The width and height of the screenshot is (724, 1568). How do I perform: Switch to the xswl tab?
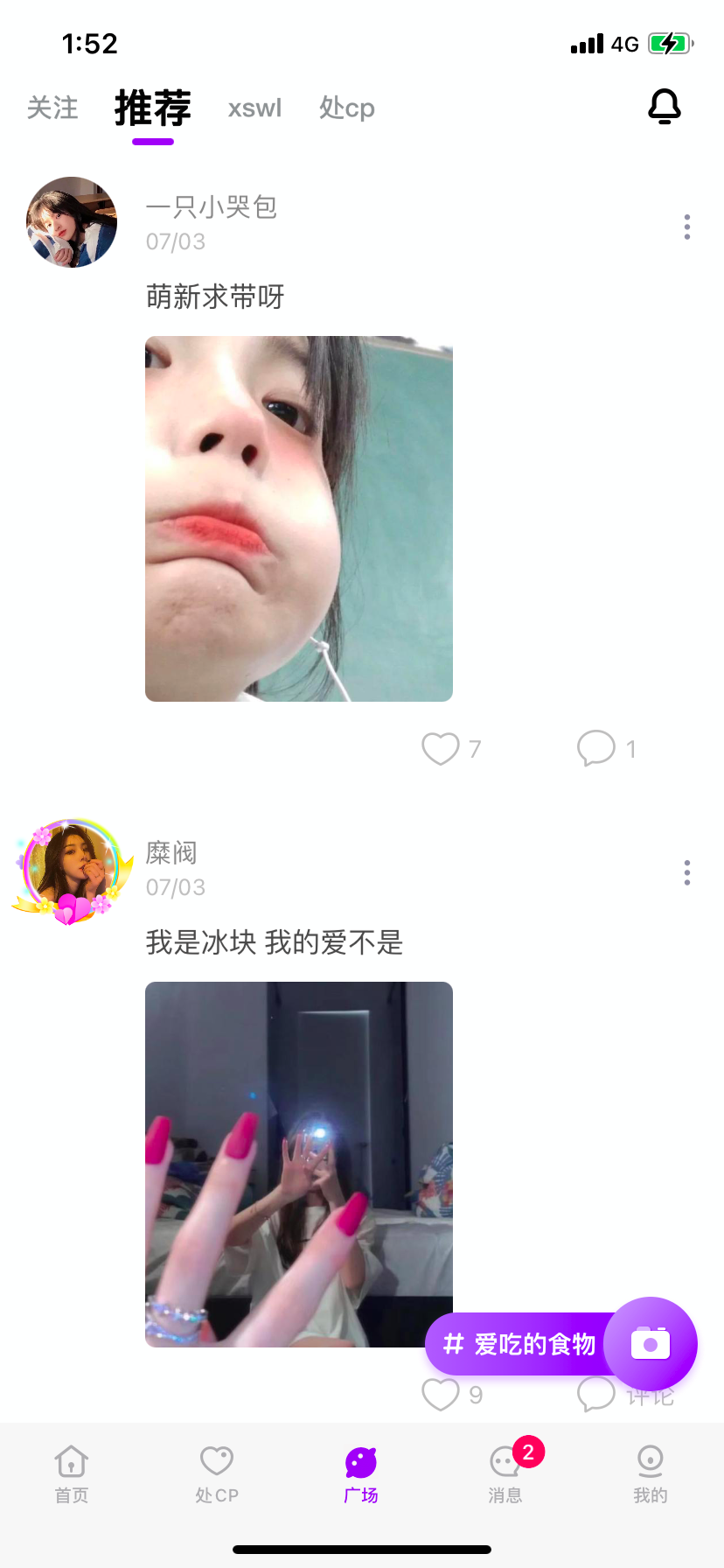click(x=254, y=108)
